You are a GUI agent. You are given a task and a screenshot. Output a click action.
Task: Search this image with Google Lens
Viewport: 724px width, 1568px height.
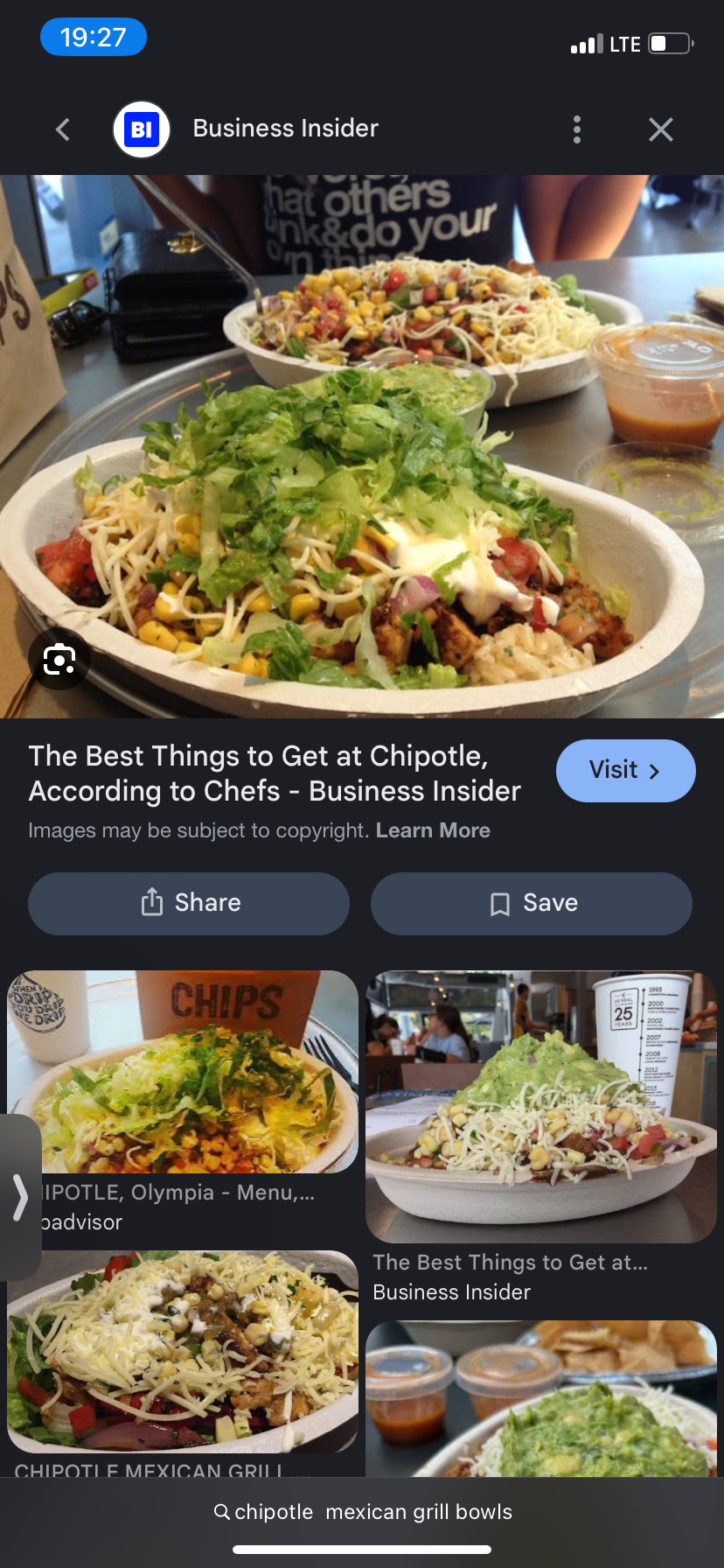pyautogui.click(x=59, y=659)
